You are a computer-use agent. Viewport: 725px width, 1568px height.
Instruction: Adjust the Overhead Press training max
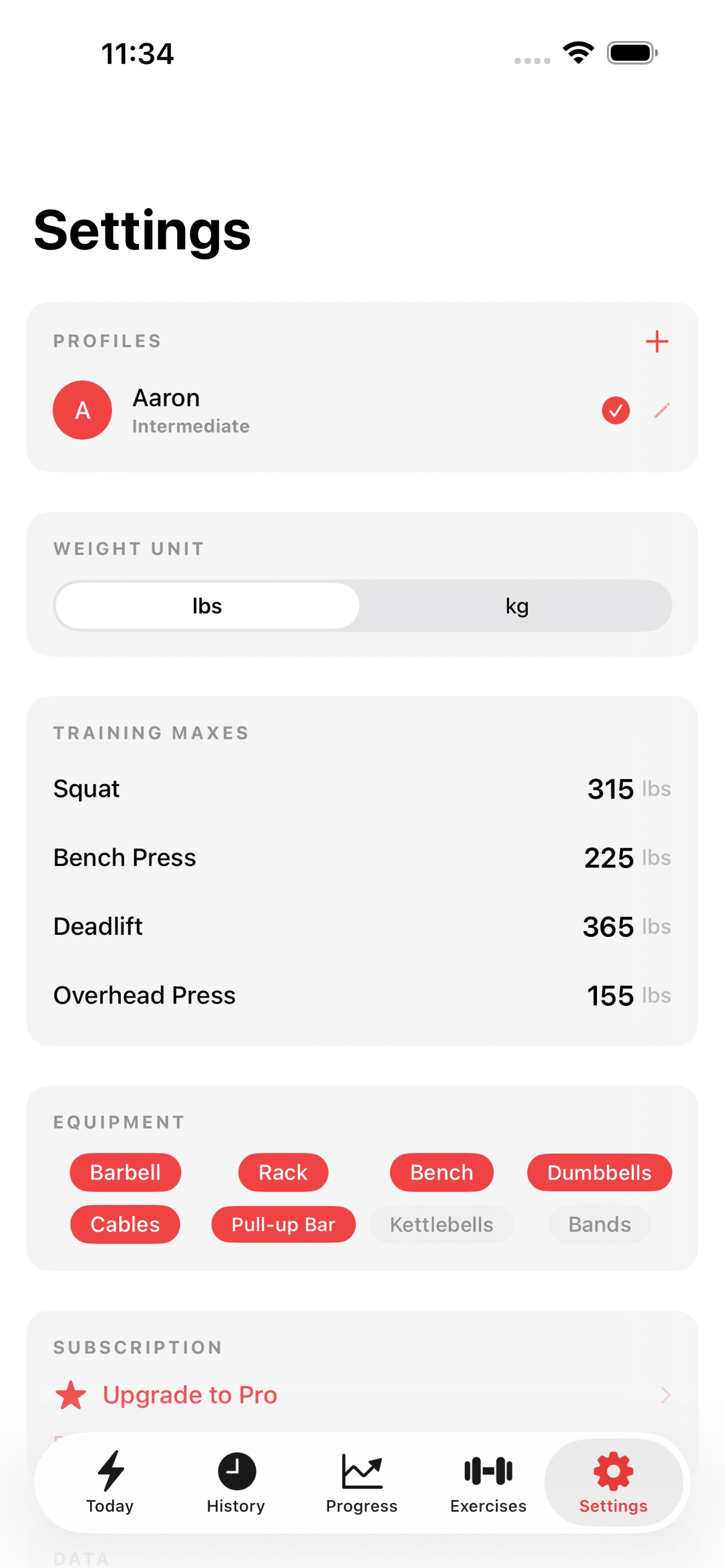tap(610, 996)
